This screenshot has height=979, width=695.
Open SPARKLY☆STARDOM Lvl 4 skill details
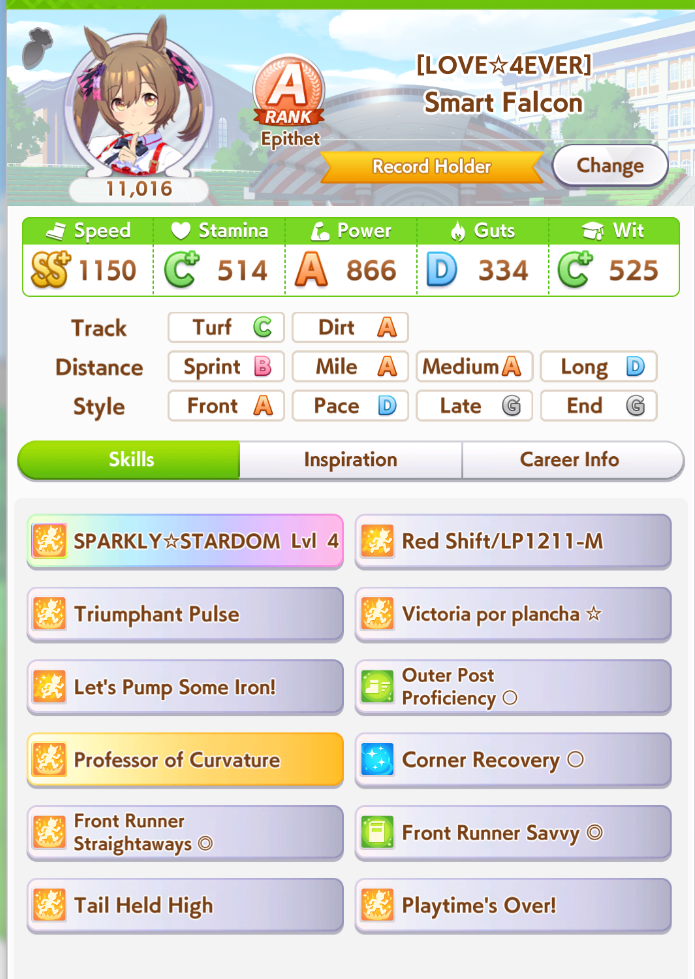185,541
